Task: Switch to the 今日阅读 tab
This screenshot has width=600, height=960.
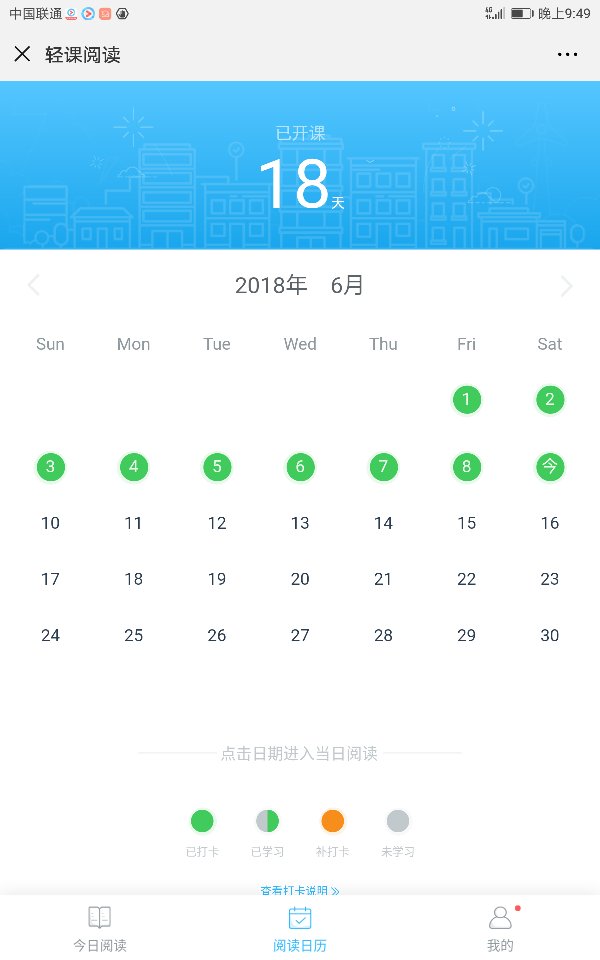Action: (x=100, y=929)
